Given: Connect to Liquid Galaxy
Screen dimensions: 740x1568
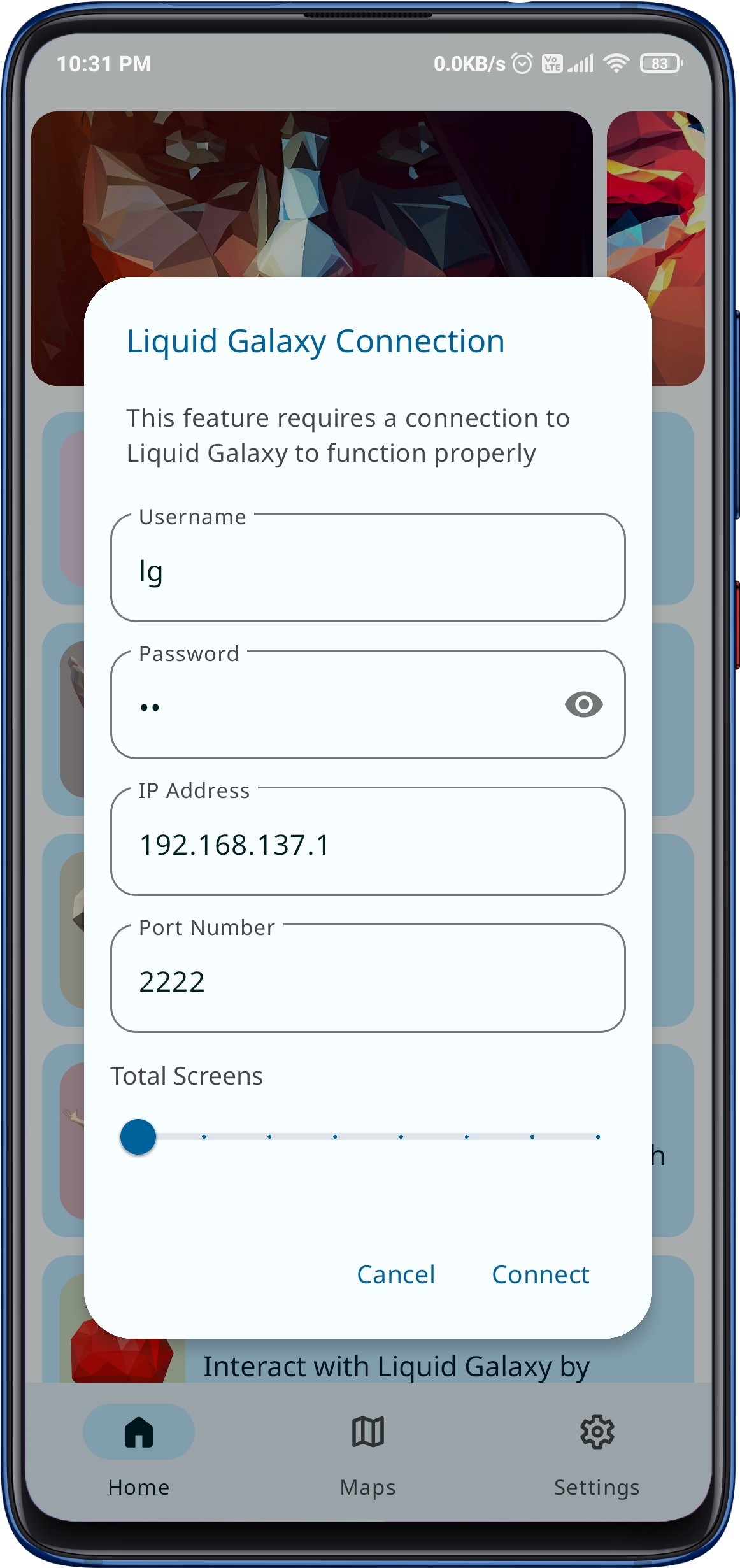Looking at the screenshot, I should [540, 1275].
